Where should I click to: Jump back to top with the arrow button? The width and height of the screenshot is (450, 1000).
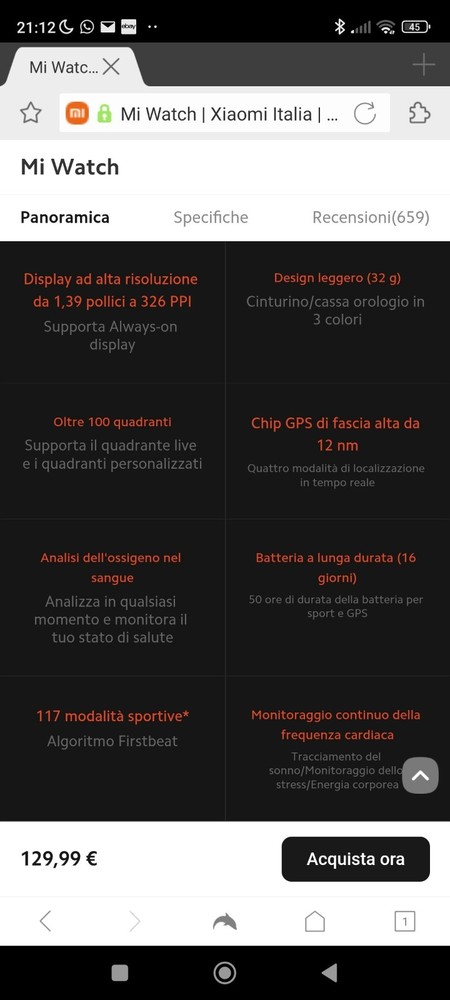[x=420, y=776]
